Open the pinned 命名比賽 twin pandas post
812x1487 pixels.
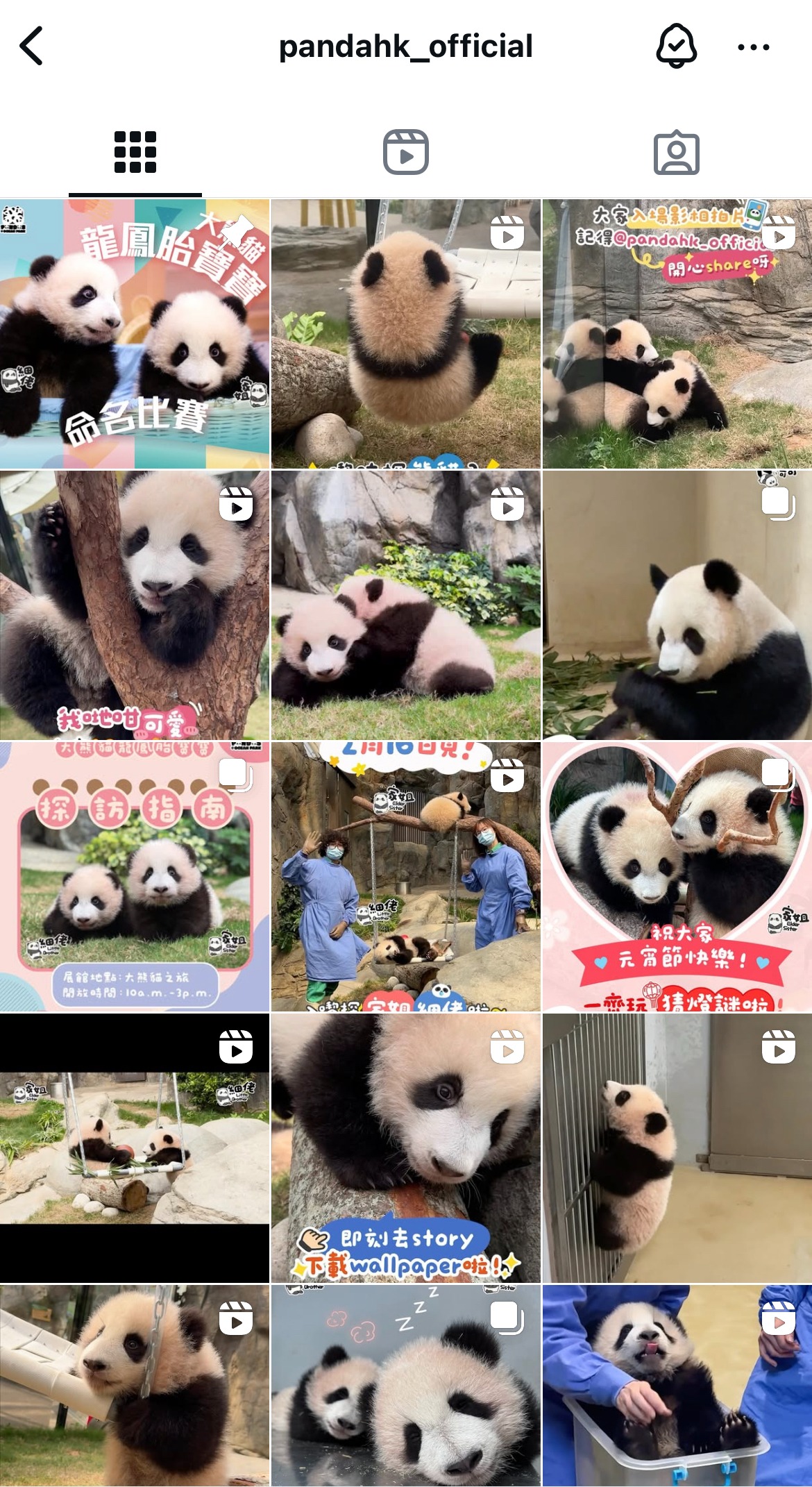point(135,334)
